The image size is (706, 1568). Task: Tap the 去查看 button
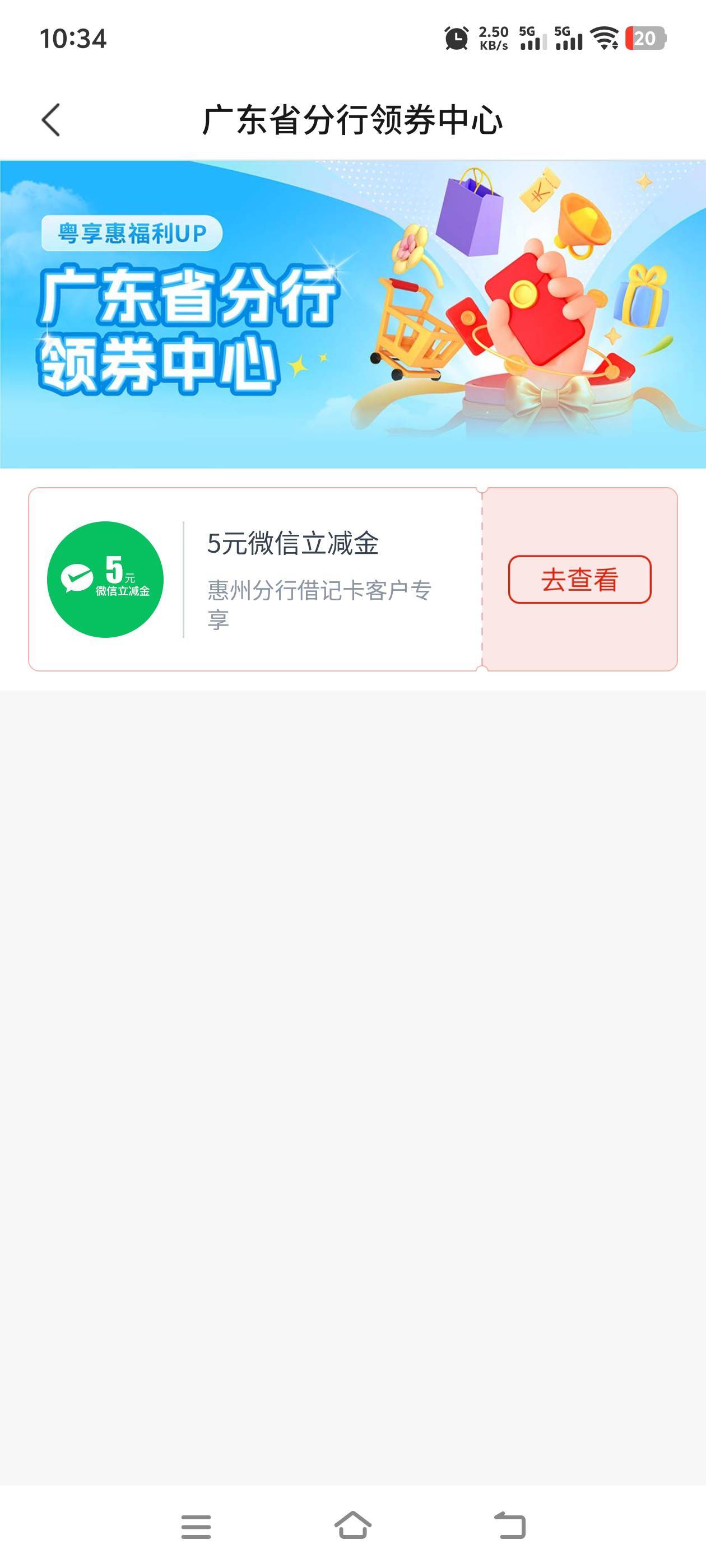tap(579, 580)
